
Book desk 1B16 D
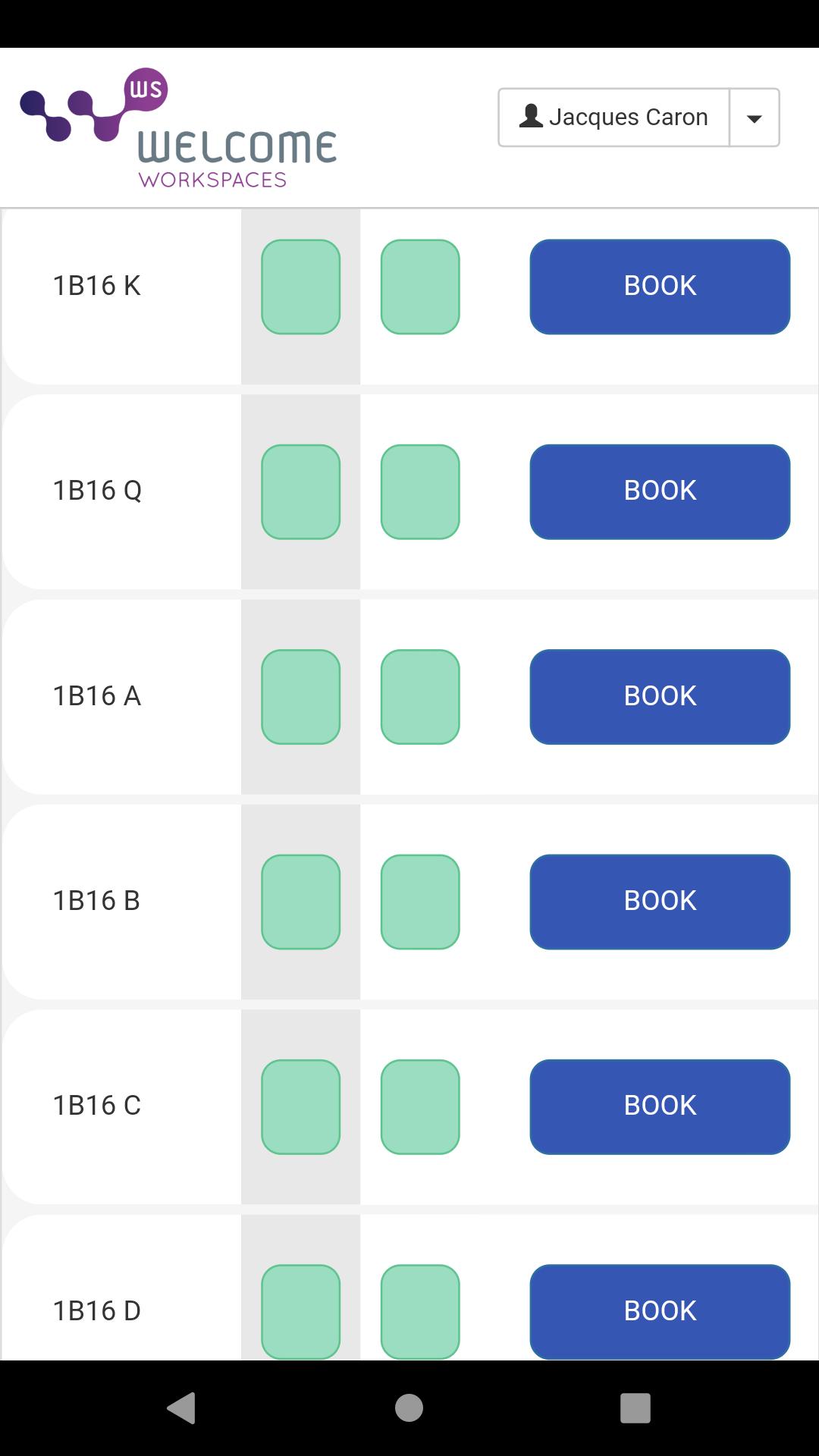point(660,1311)
